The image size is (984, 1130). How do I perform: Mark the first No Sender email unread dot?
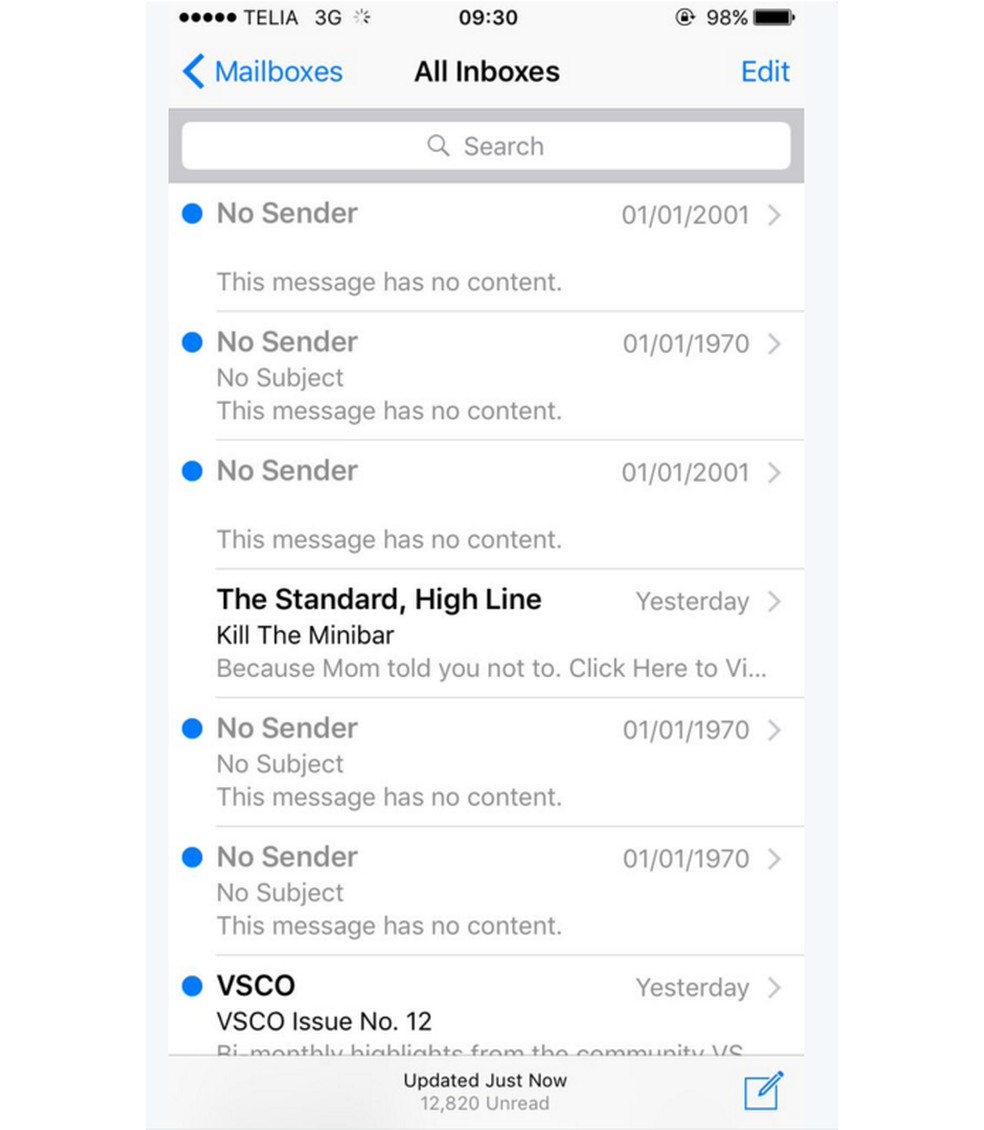pyautogui.click(x=191, y=213)
